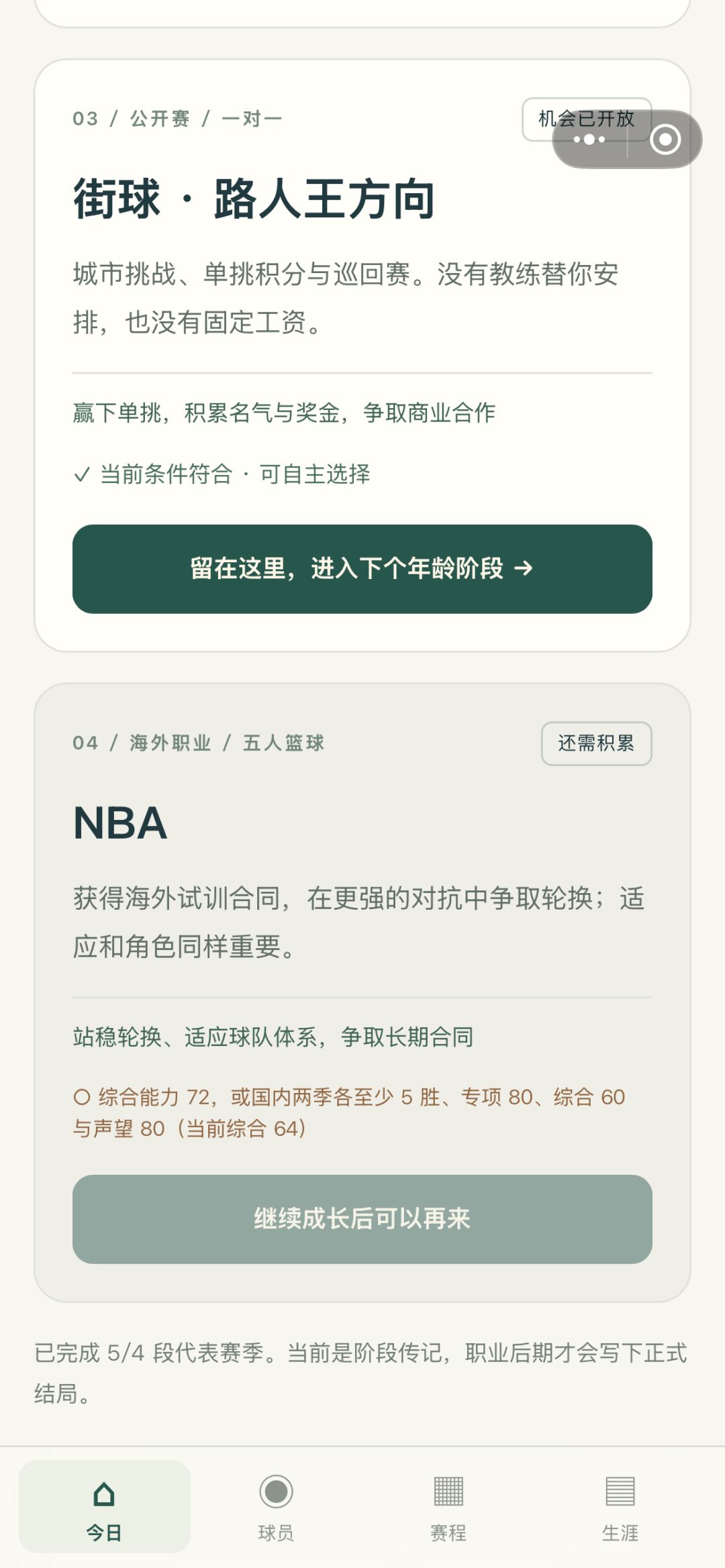Switch to the 球员 tab
Image resolution: width=725 pixels, height=1568 pixels.
pos(276,1507)
